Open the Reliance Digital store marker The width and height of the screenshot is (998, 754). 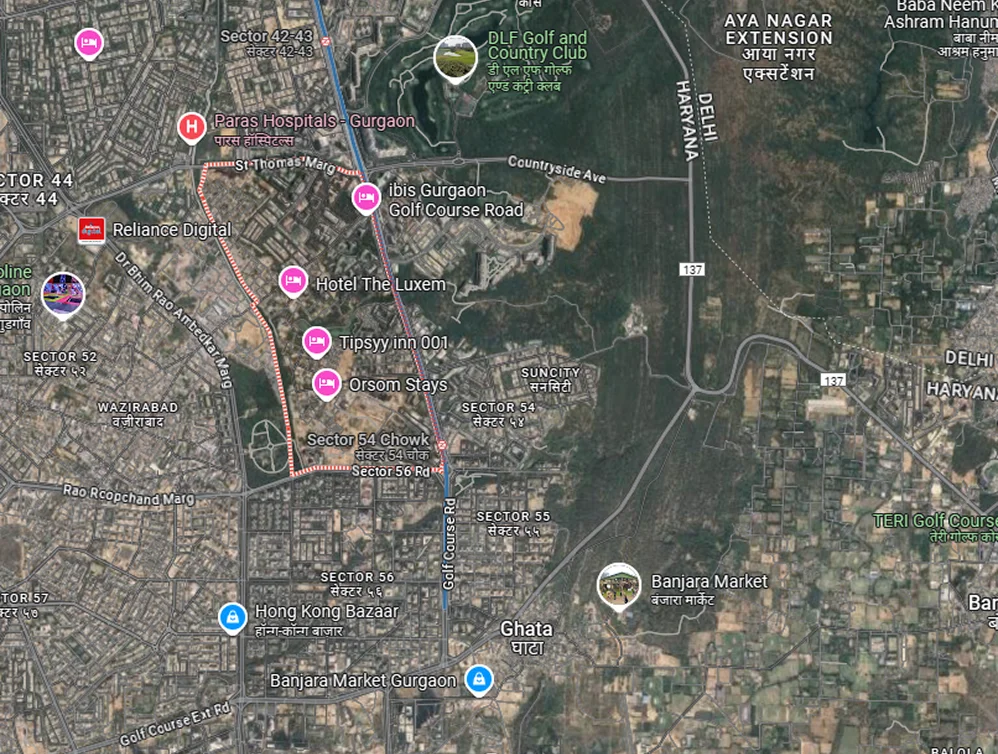pos(92,229)
